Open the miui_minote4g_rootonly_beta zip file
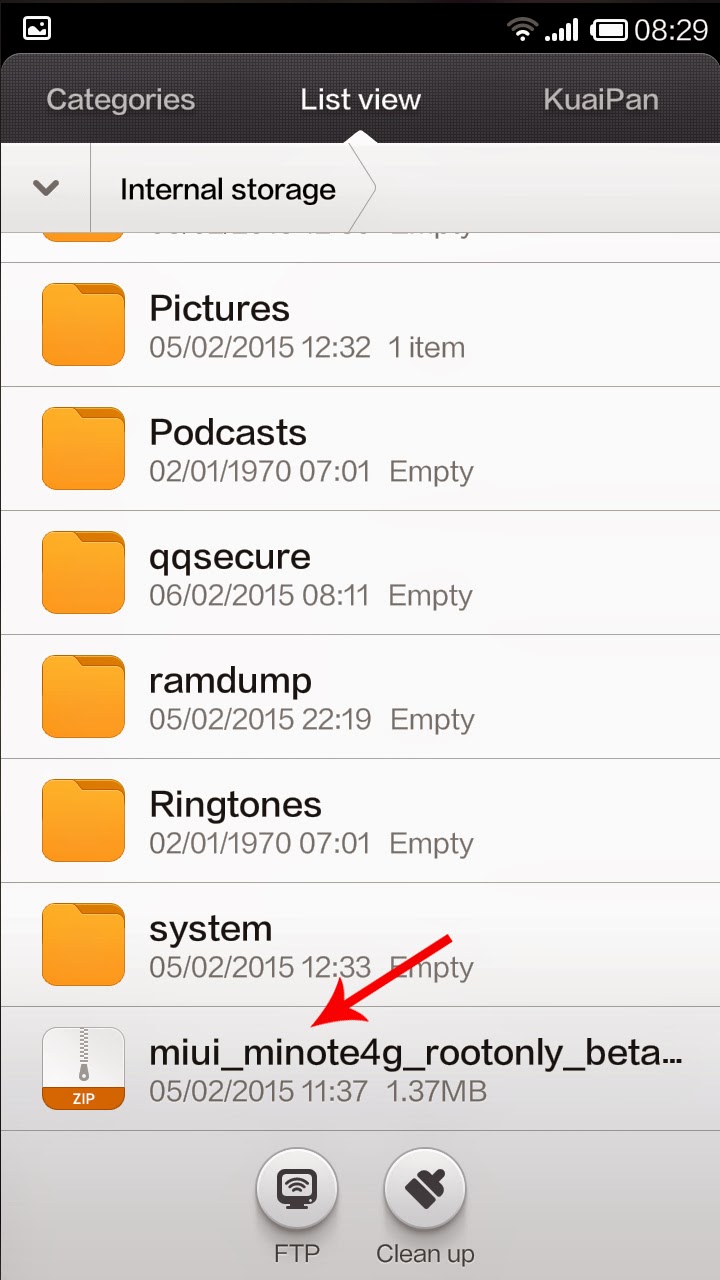This screenshot has height=1280, width=720. (x=360, y=1069)
